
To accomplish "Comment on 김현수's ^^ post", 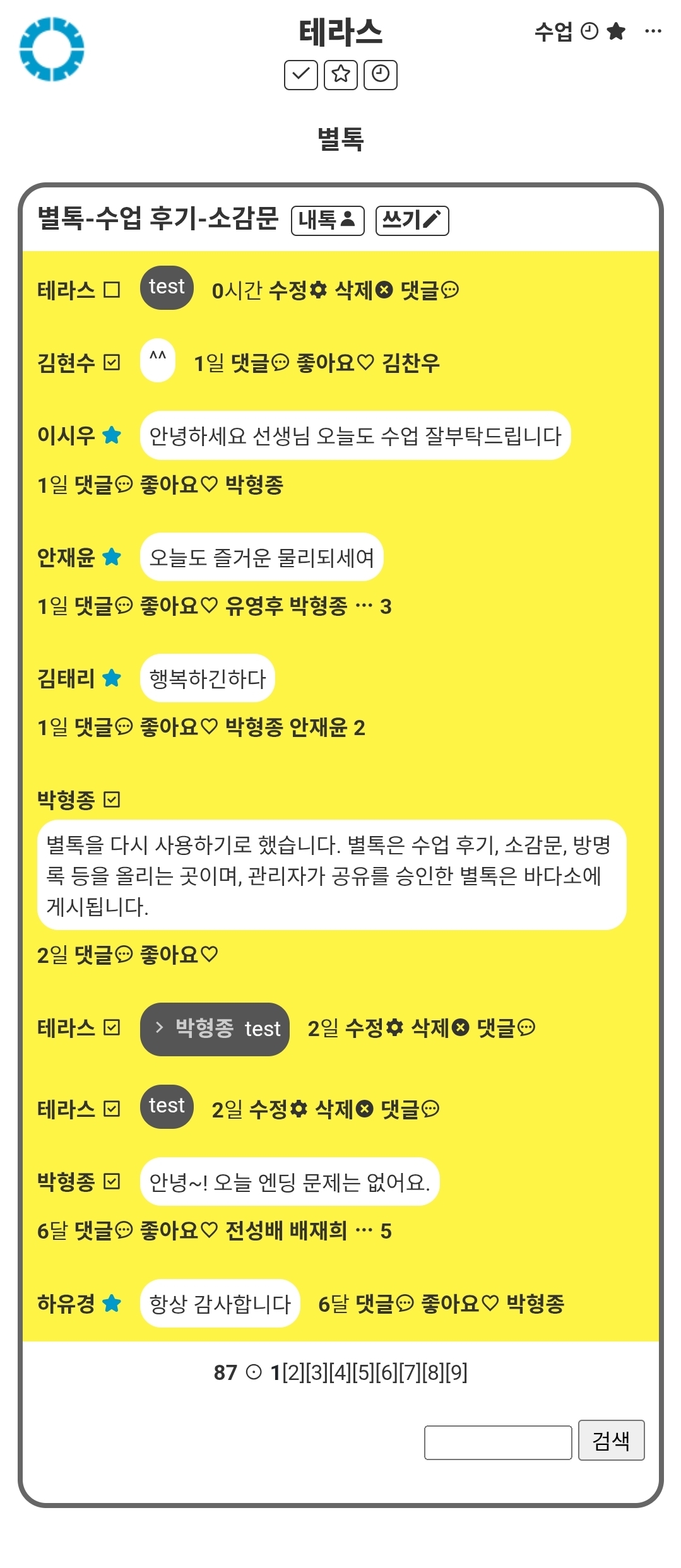I will (260, 363).
